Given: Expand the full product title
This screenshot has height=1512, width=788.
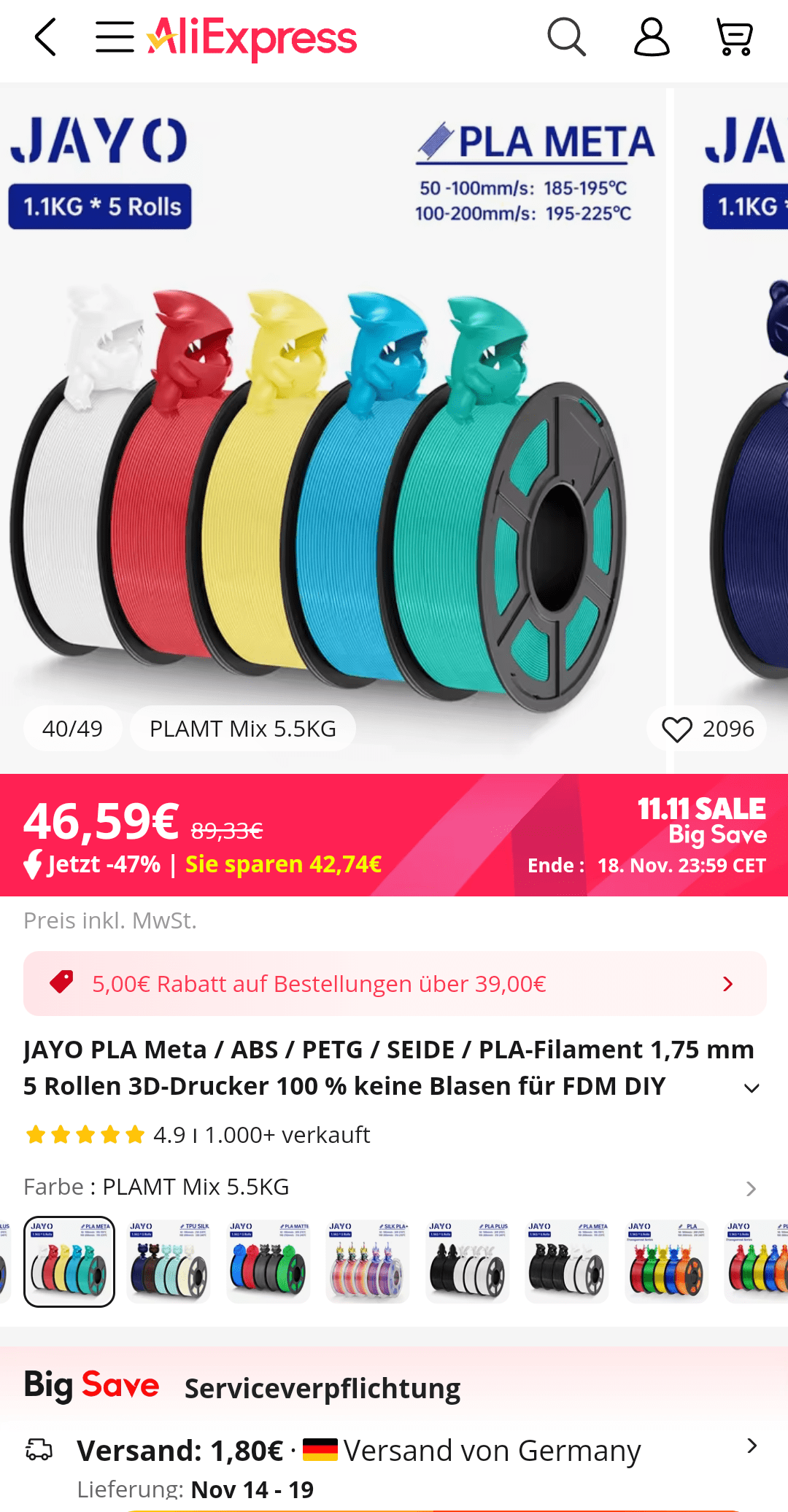Looking at the screenshot, I should point(752,1088).
